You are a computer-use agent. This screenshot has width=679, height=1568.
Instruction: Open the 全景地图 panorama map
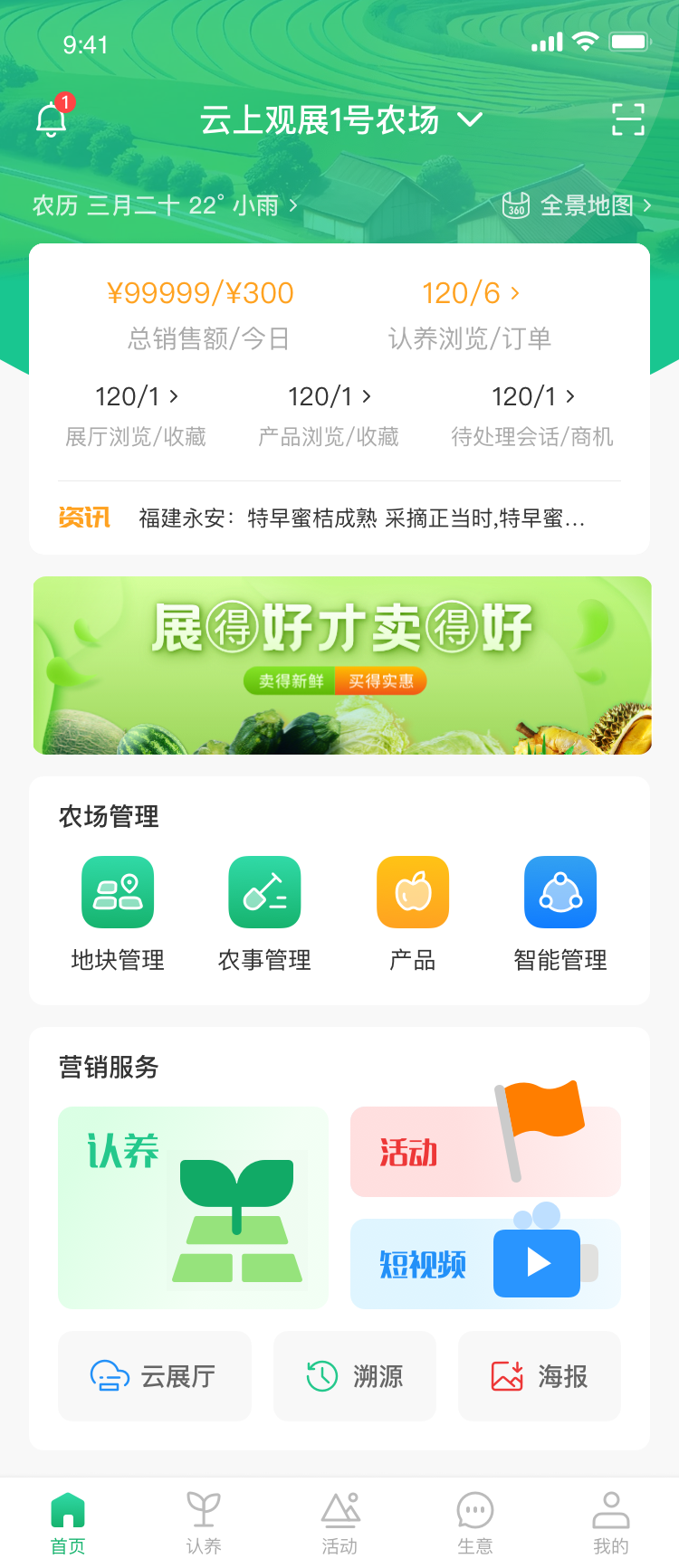tap(578, 205)
